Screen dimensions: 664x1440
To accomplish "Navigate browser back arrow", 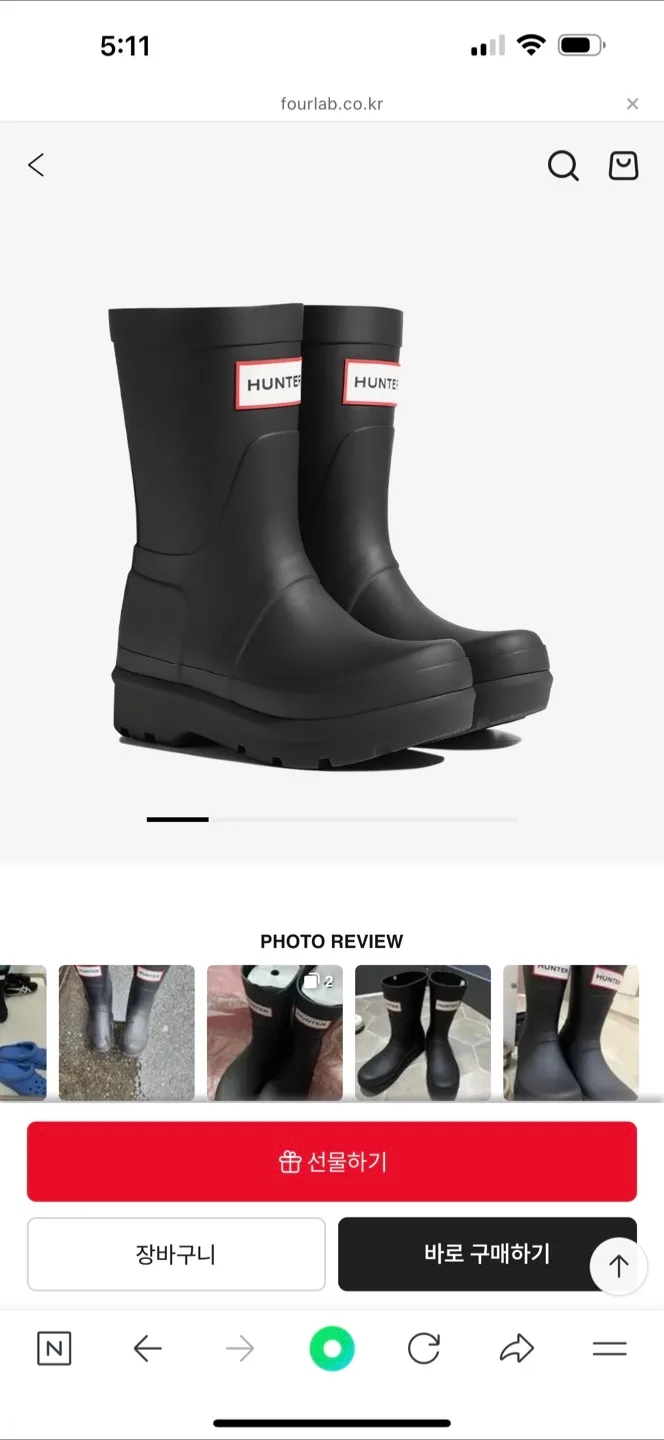I will click(147, 1349).
